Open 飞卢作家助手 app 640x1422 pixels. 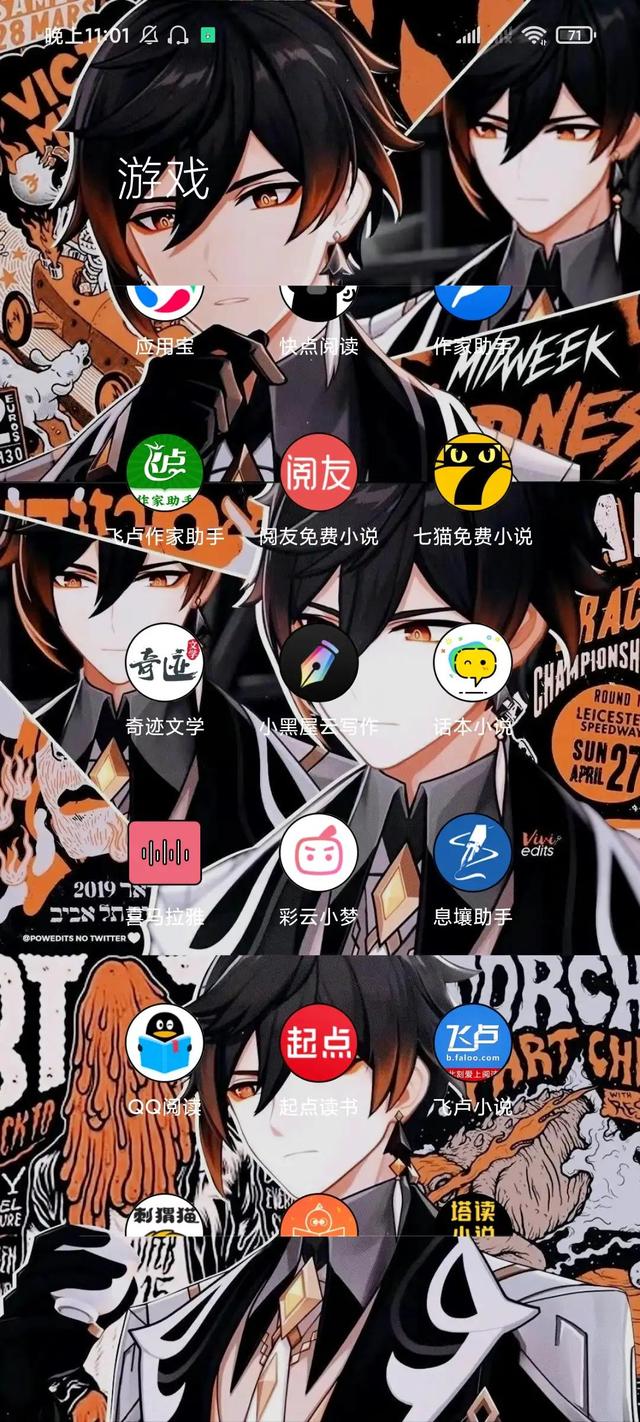[165, 472]
